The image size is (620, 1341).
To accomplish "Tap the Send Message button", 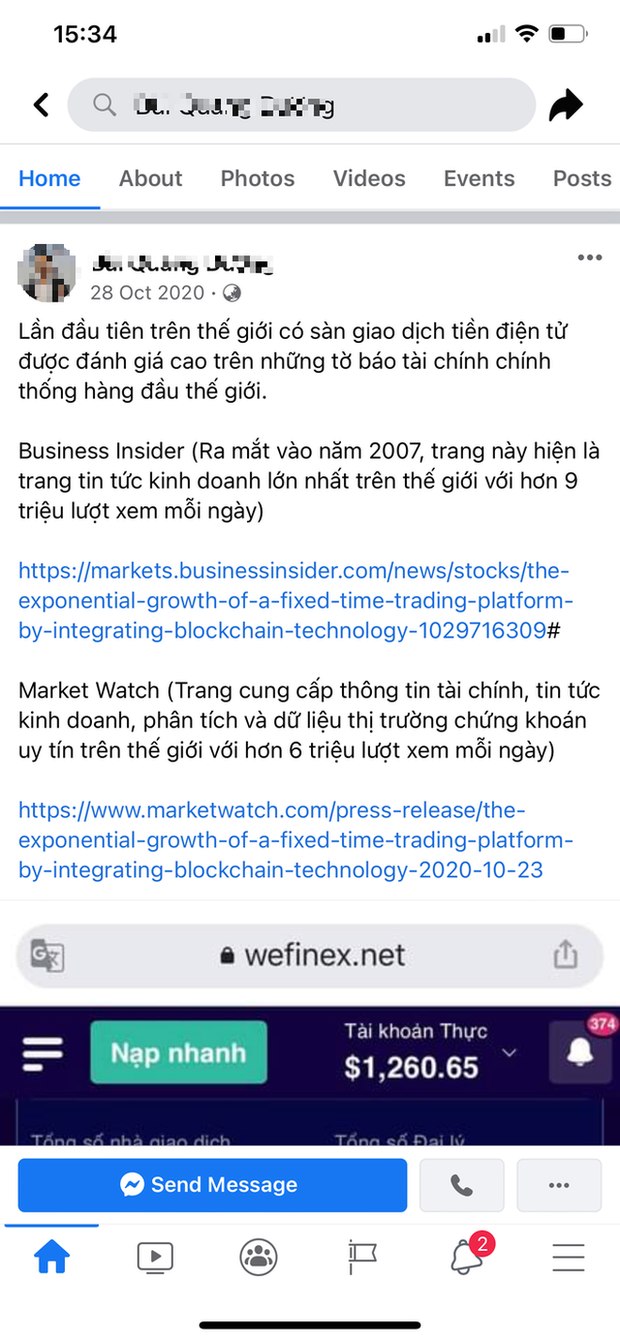I will 212,1185.
